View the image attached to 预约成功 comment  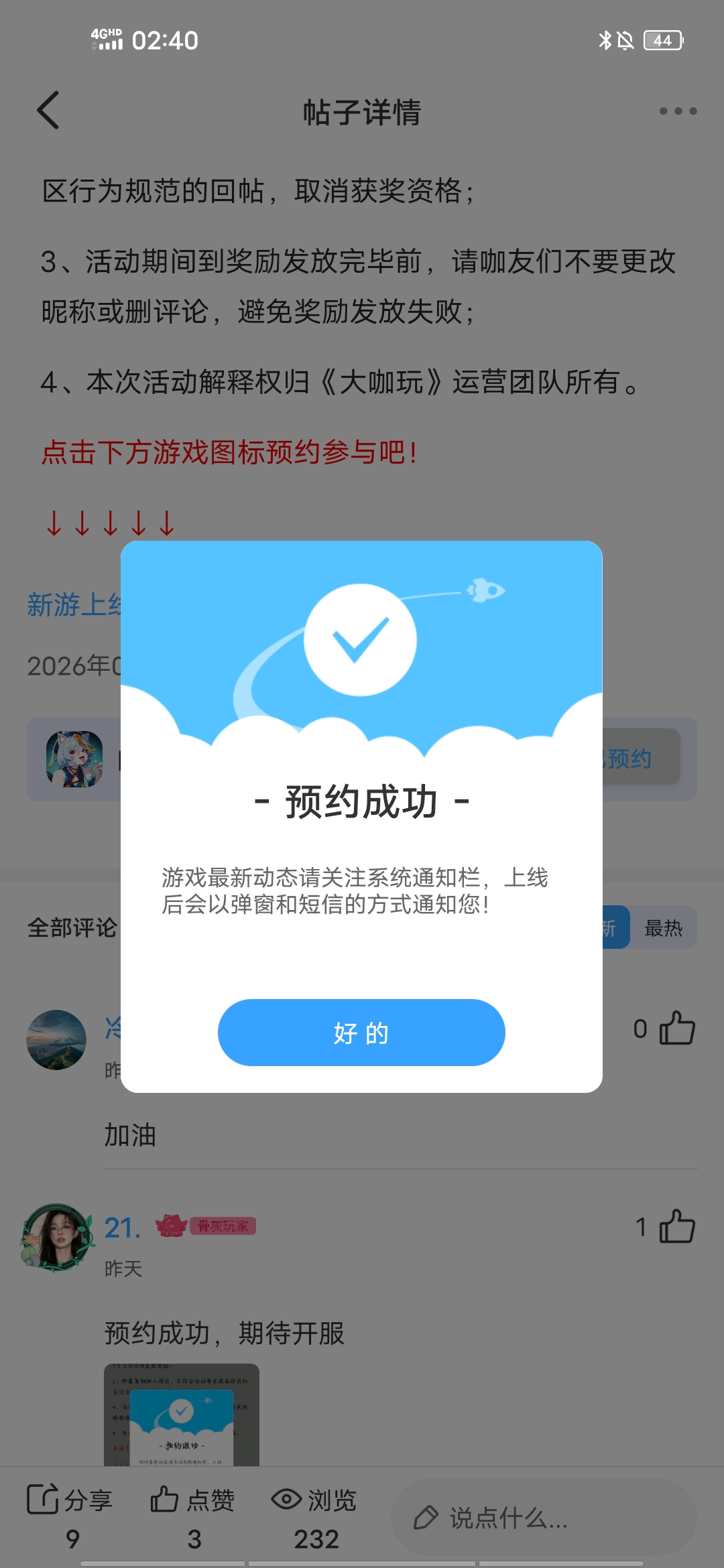tap(181, 1414)
